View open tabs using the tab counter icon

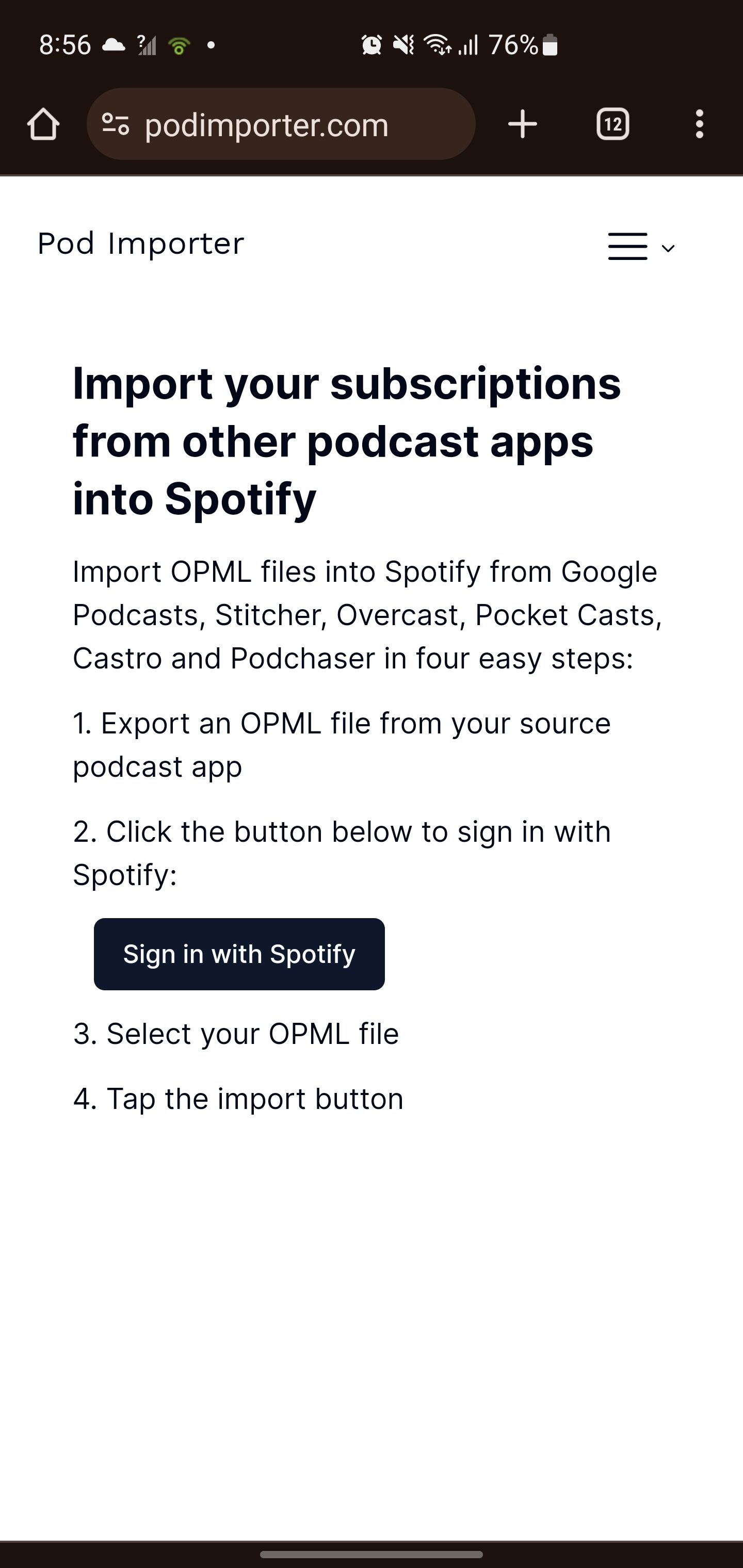(x=612, y=125)
